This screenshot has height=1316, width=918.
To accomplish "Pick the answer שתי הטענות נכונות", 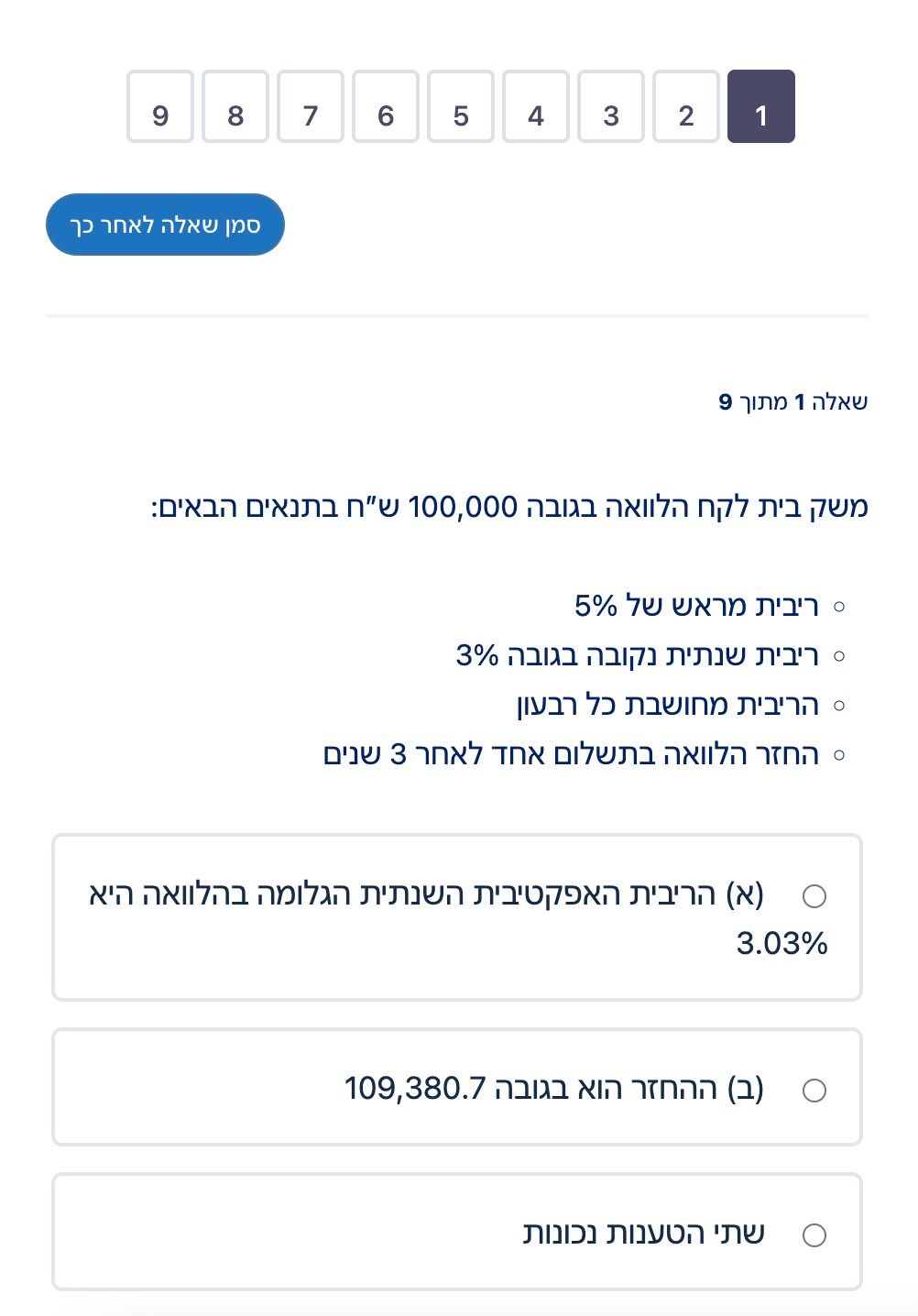I will (814, 1234).
